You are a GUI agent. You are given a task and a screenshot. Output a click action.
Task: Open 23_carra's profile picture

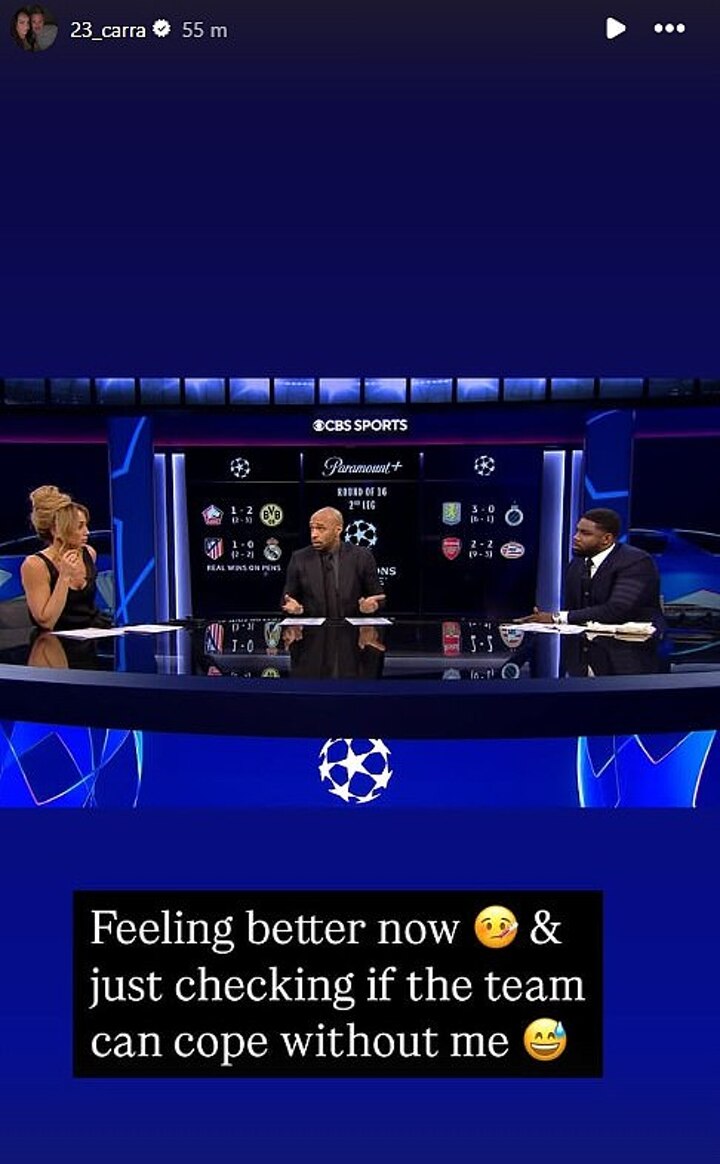pyautogui.click(x=34, y=29)
